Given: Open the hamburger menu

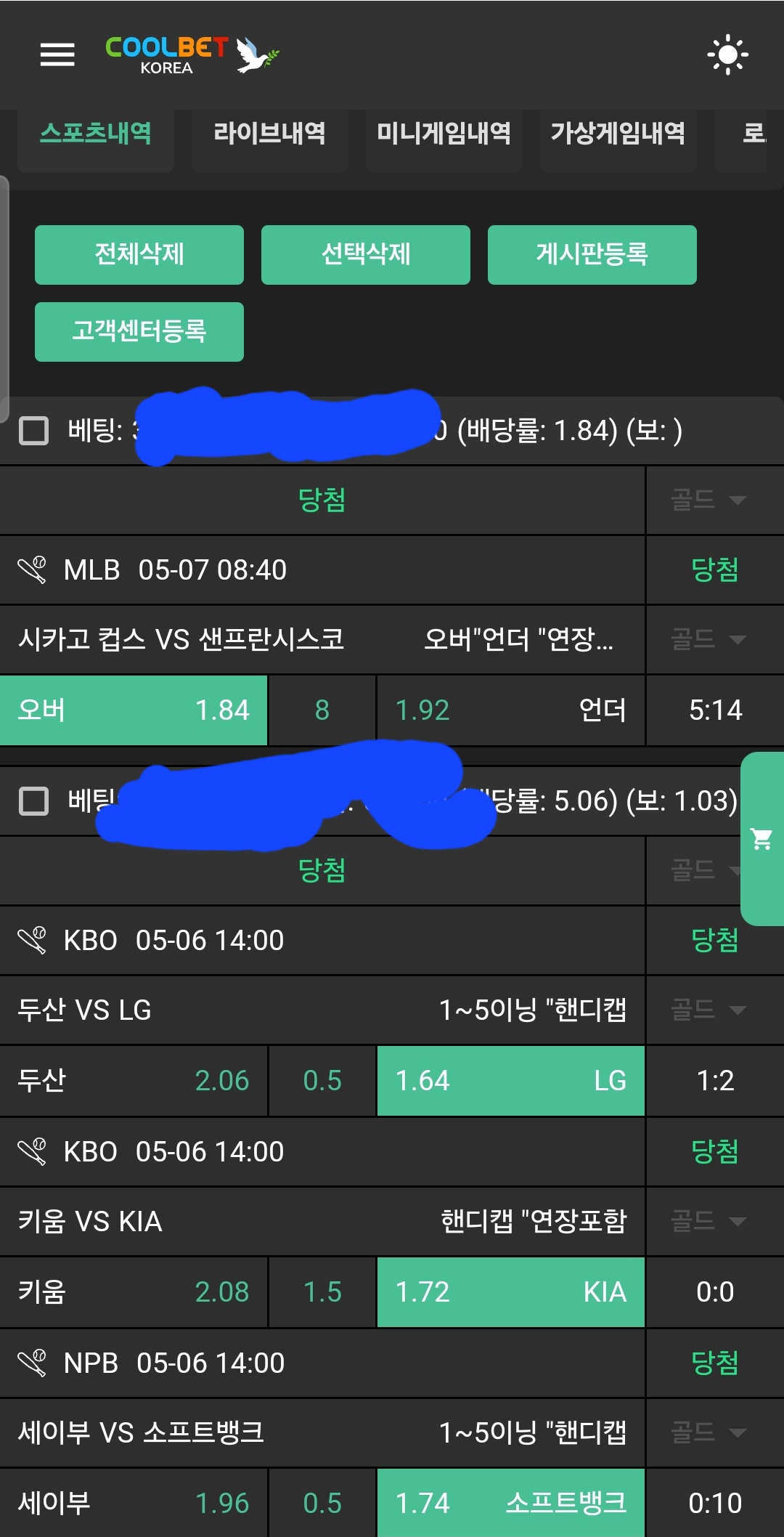Looking at the screenshot, I should [x=57, y=54].
